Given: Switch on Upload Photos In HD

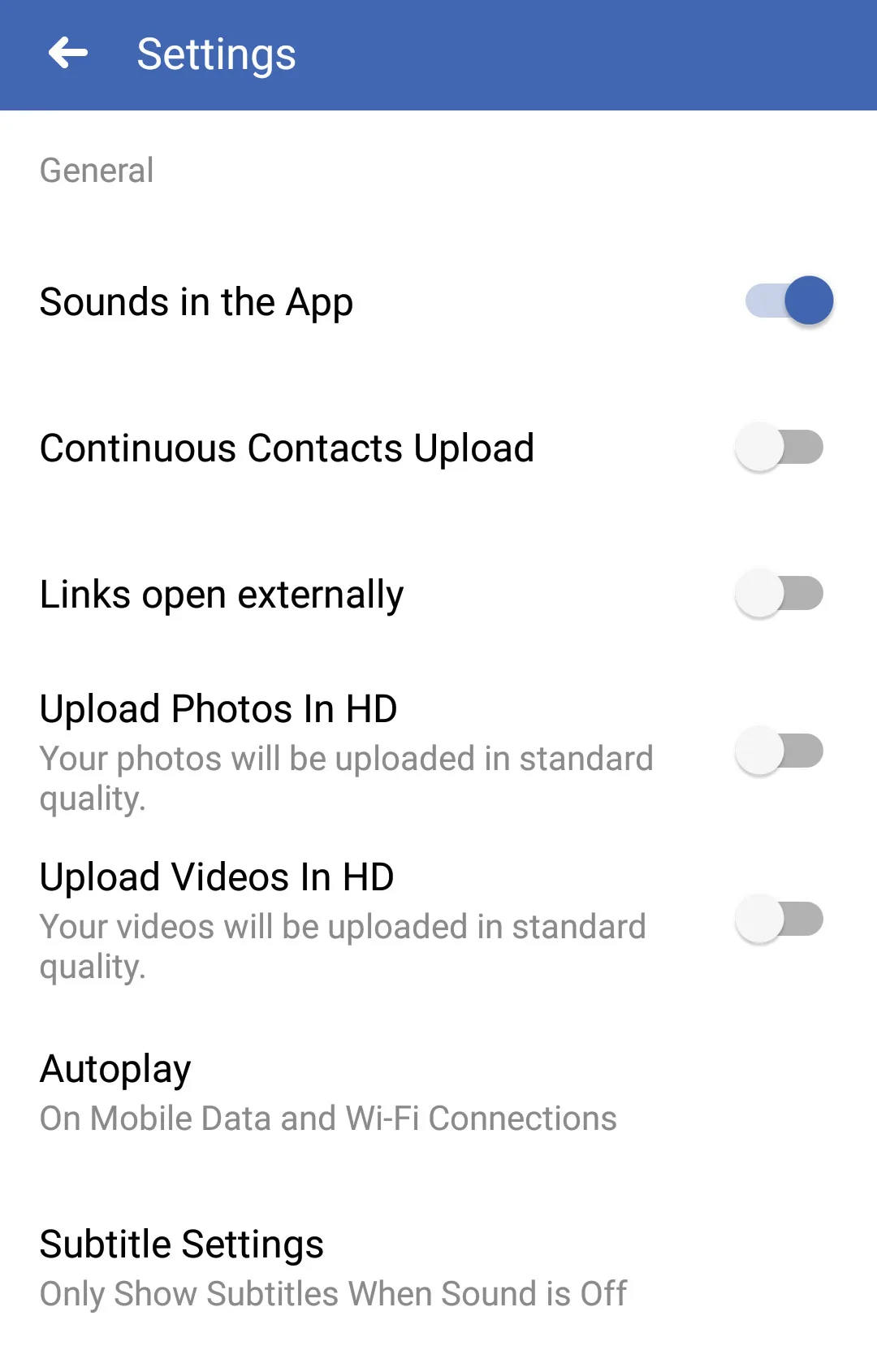Looking at the screenshot, I should tap(779, 751).
